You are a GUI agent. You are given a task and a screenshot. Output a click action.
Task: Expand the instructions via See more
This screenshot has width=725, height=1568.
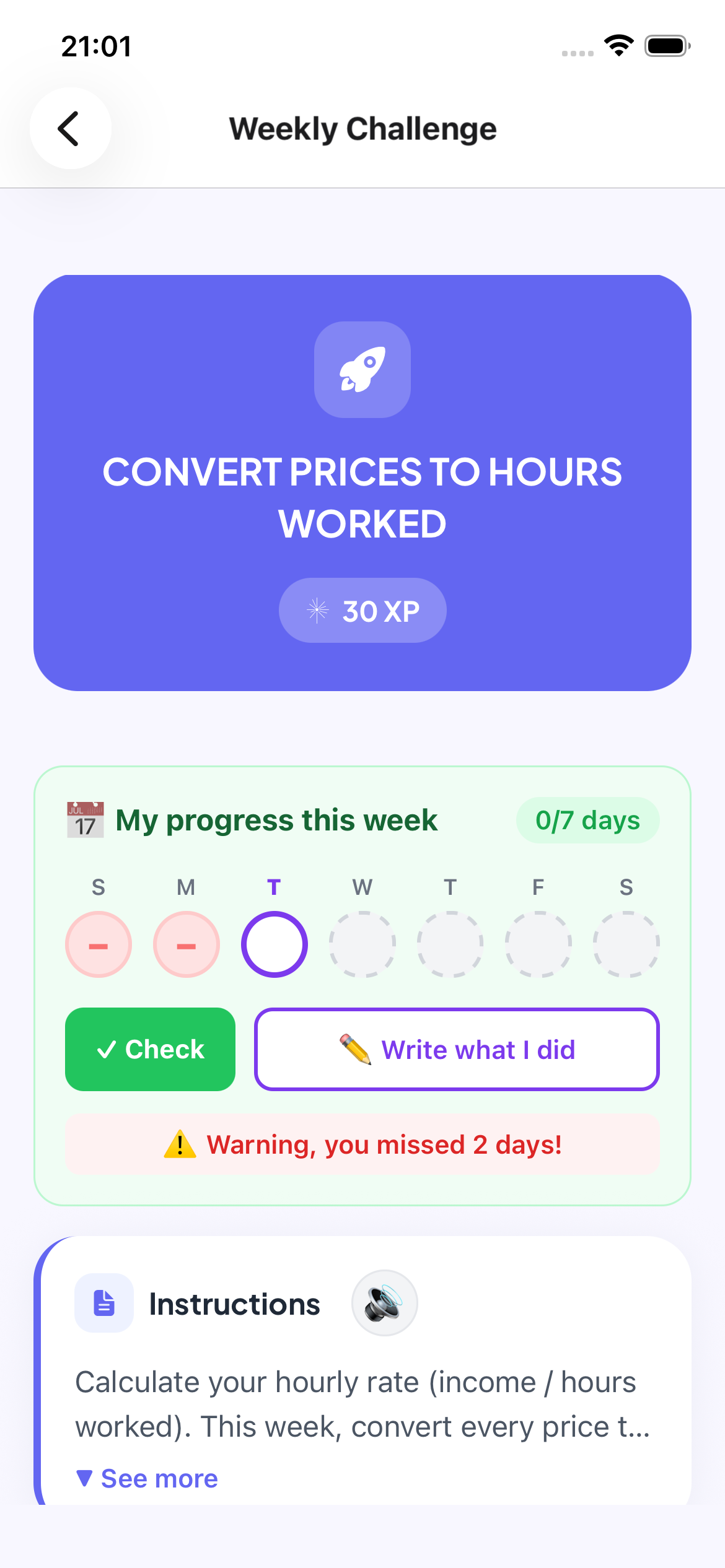[147, 1478]
